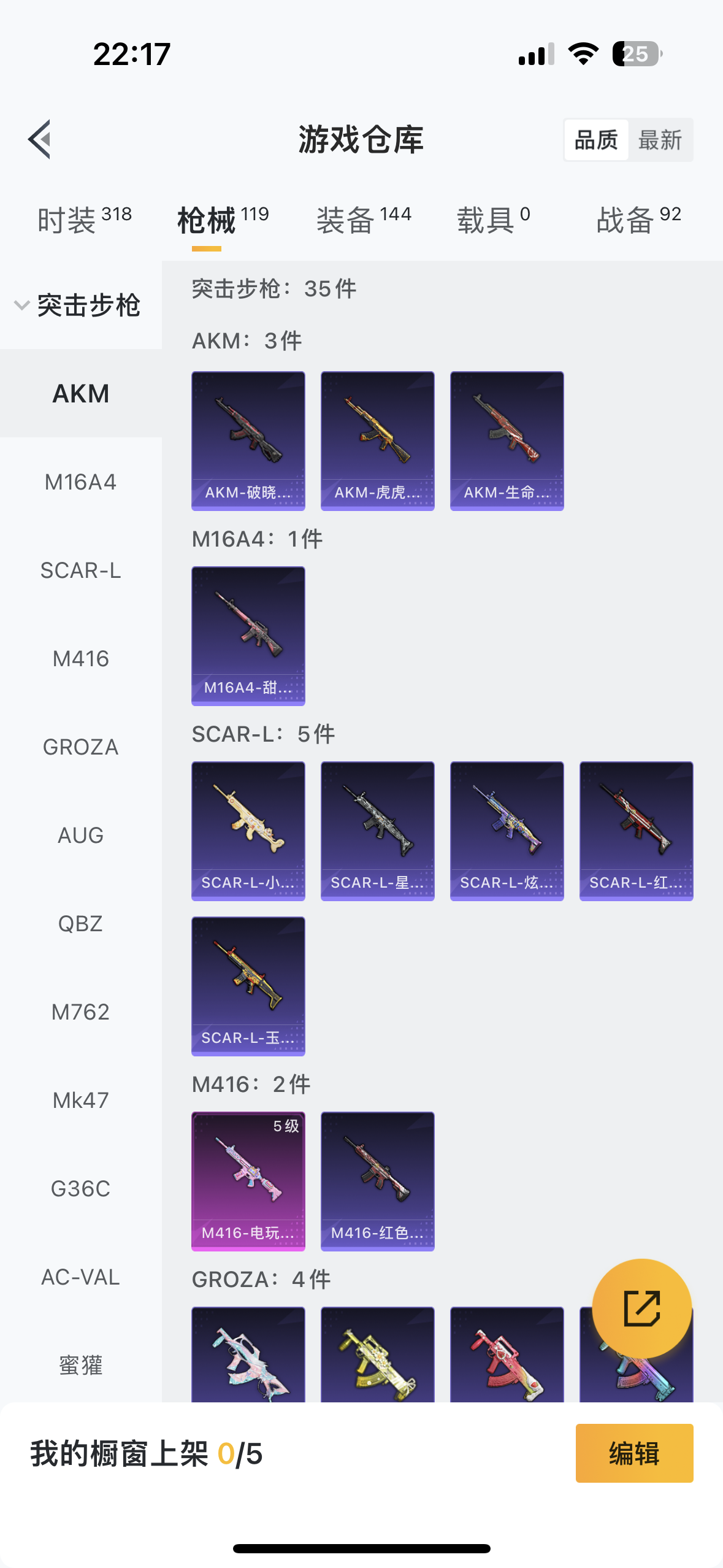Select M16A4 in the sidebar
Screen dimensions: 723x1568
[80, 482]
